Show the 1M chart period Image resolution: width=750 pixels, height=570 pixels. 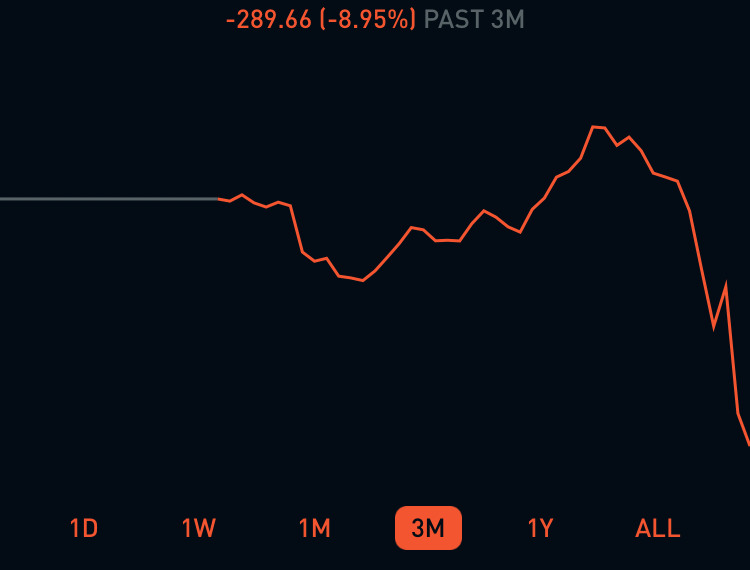click(314, 528)
